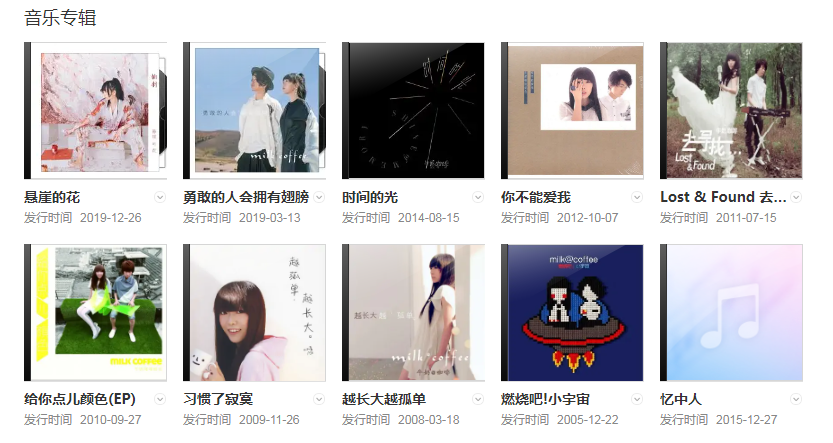This screenshot has width=833, height=443.
Task: Expand the dropdown arrow beside 时间的光
Action: pyautogui.click(x=478, y=197)
